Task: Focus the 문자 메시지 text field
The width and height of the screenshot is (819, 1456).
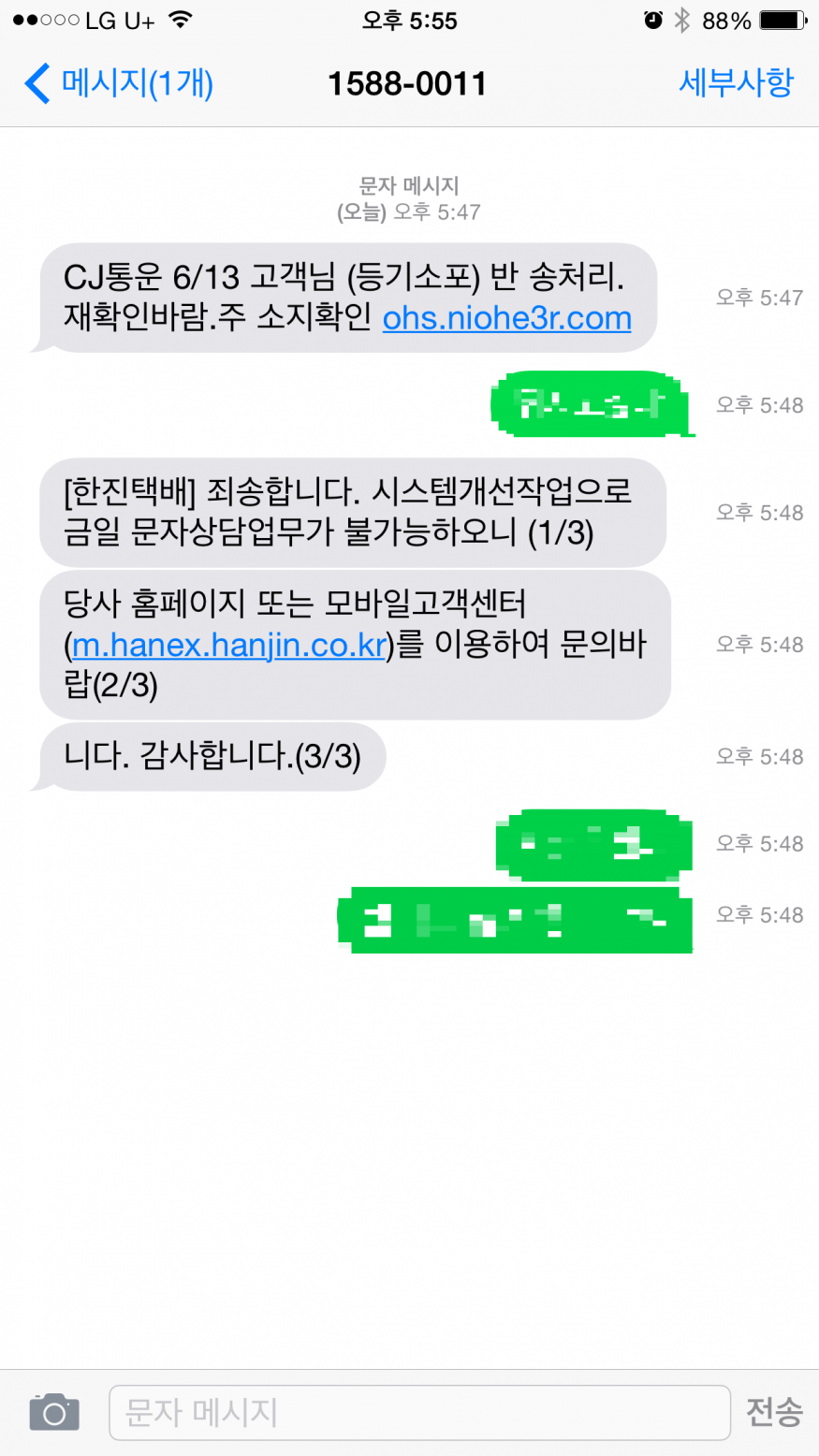Action: point(418,1412)
